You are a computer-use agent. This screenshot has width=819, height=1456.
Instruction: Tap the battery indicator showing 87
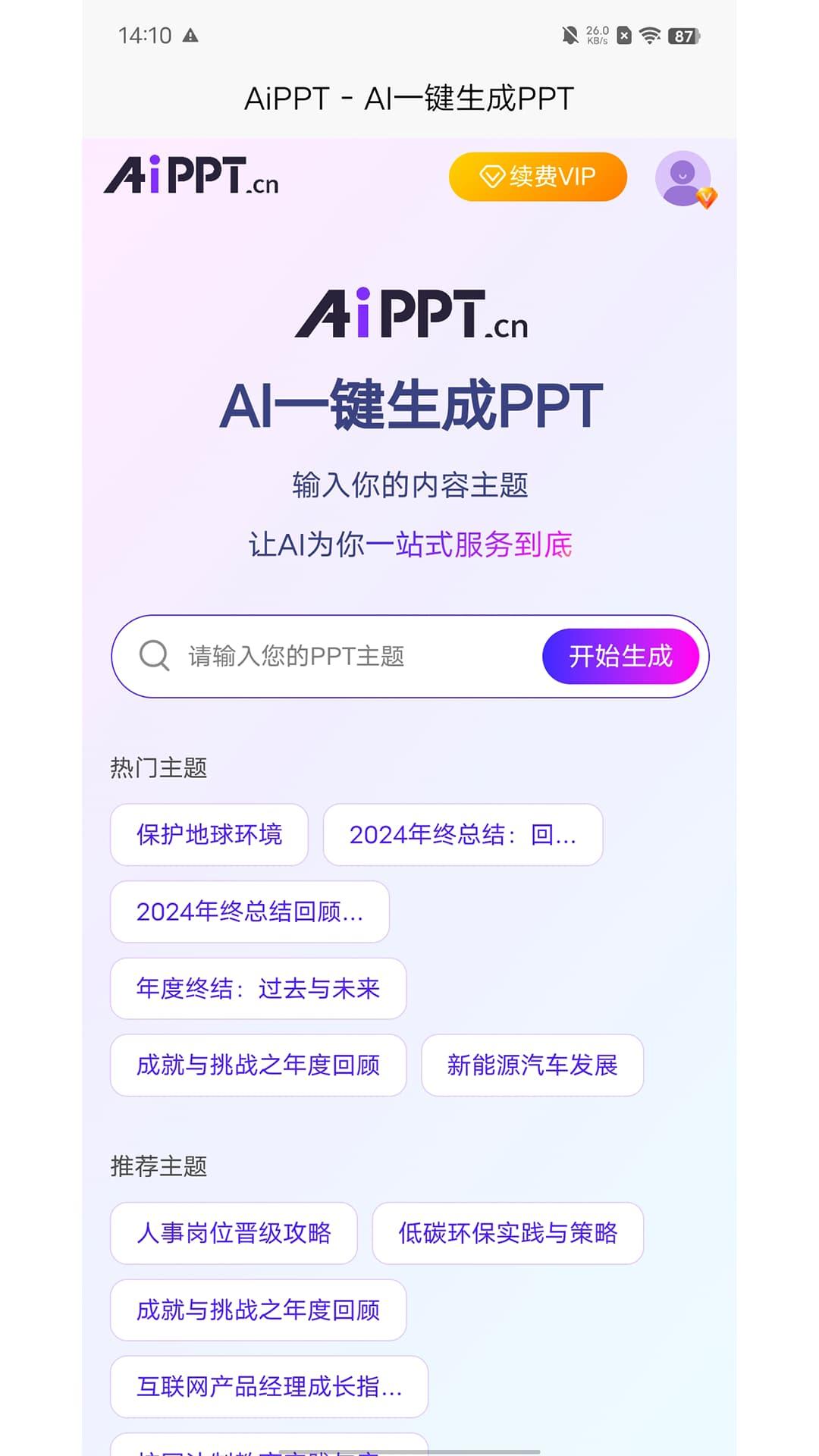point(683,33)
